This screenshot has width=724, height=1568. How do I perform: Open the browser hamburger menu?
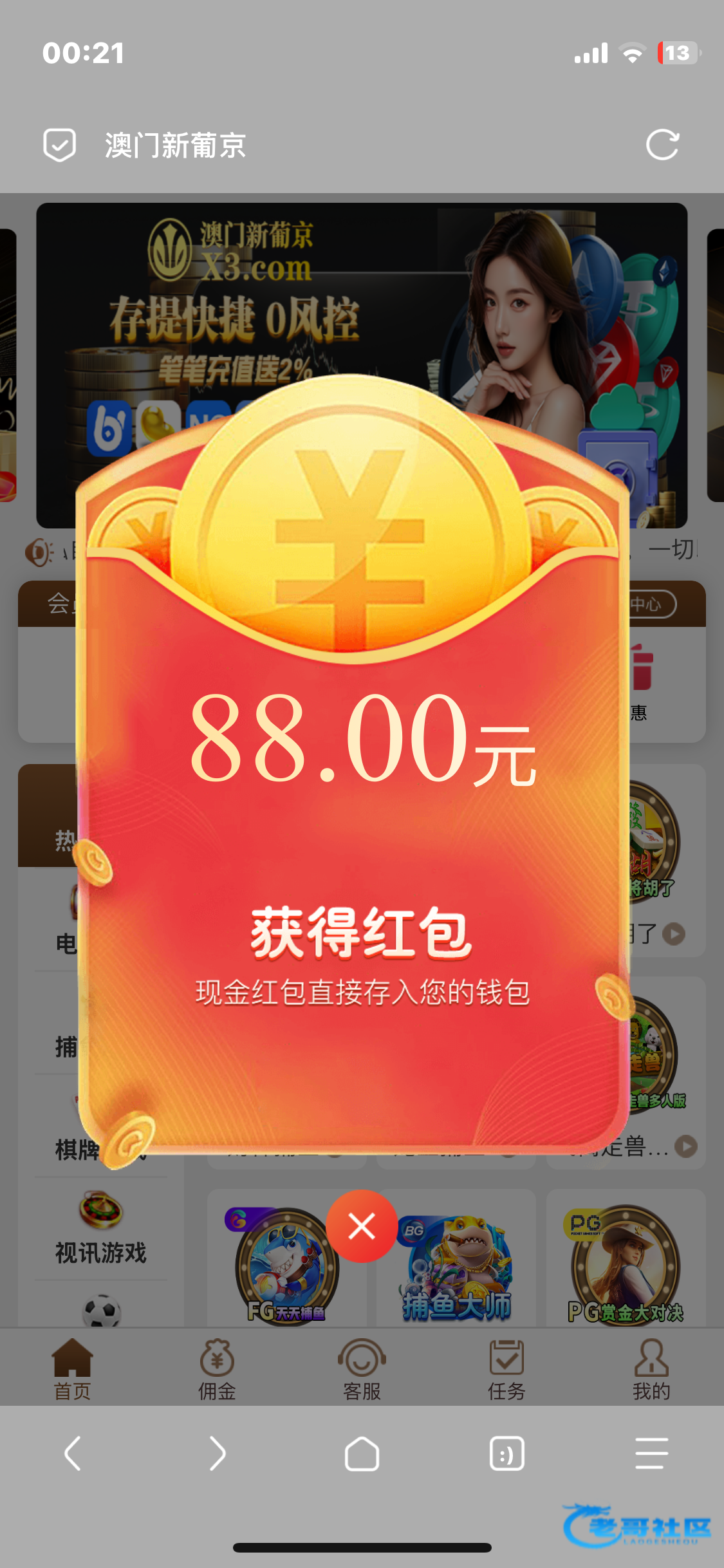(651, 1453)
